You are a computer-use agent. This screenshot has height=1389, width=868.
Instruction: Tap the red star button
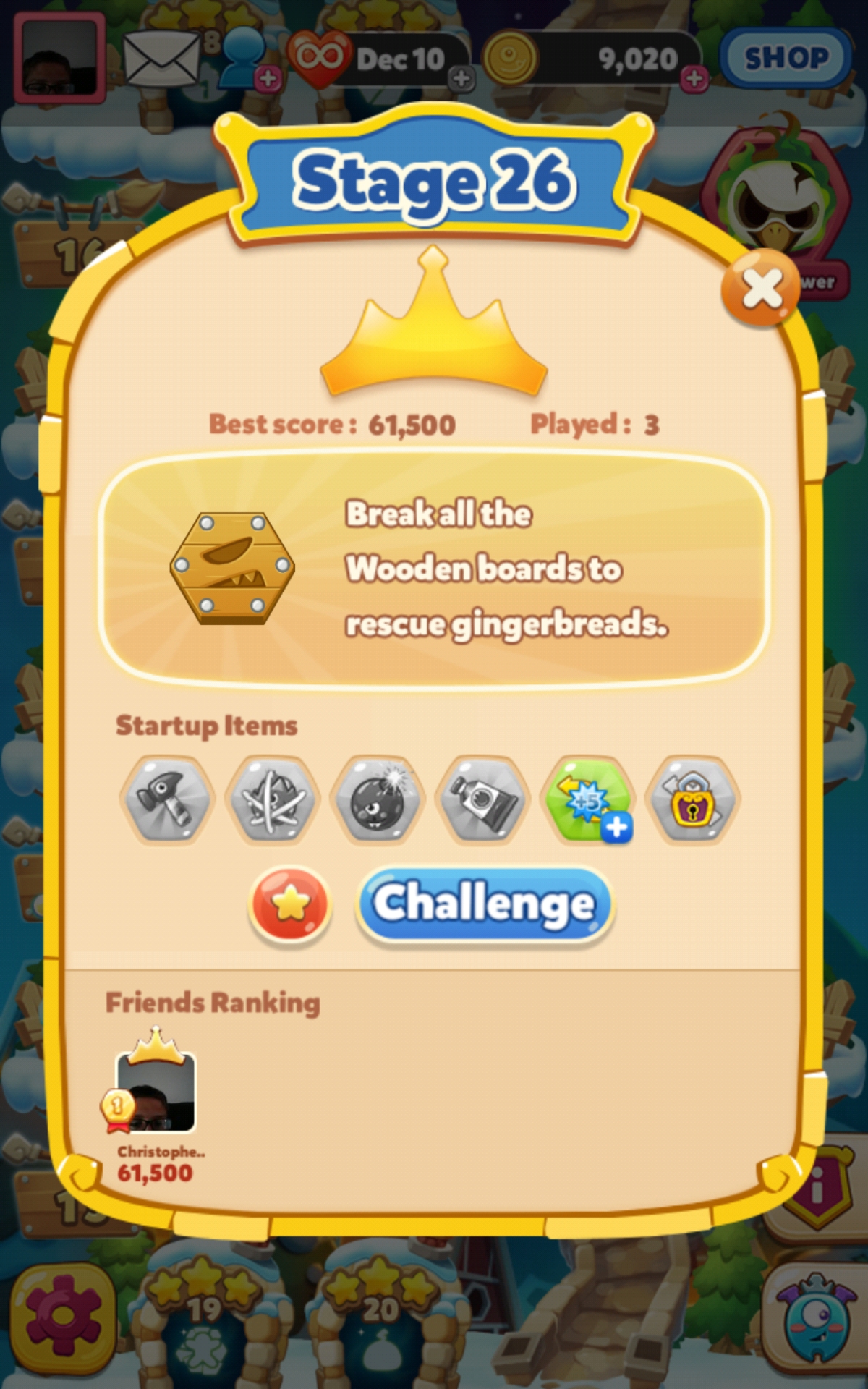[x=290, y=904]
